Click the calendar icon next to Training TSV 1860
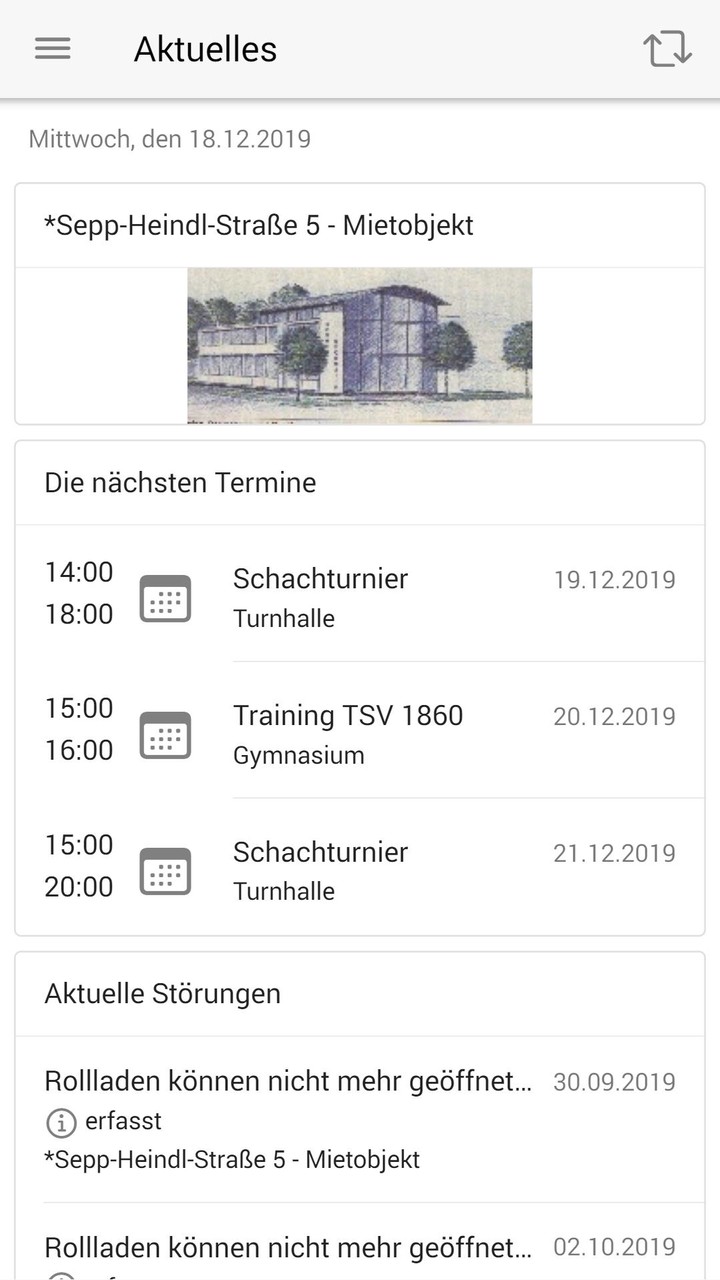The height and width of the screenshot is (1280, 720). (x=166, y=733)
